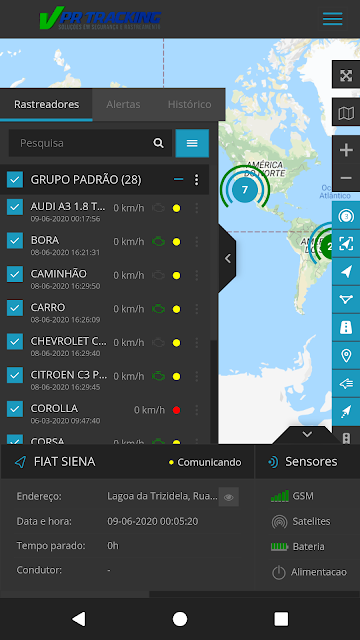Collapse the side panel with the left arrow
Image resolution: width=360 pixels, height=640 pixels.
(227, 258)
